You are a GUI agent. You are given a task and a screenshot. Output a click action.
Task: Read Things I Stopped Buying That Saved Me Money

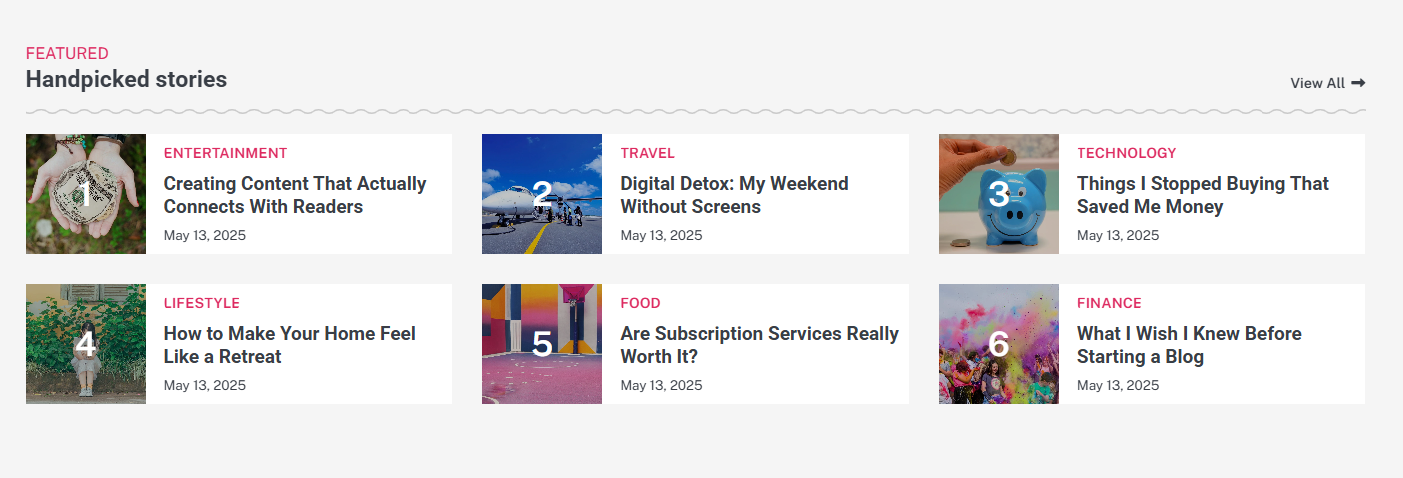pos(1202,195)
